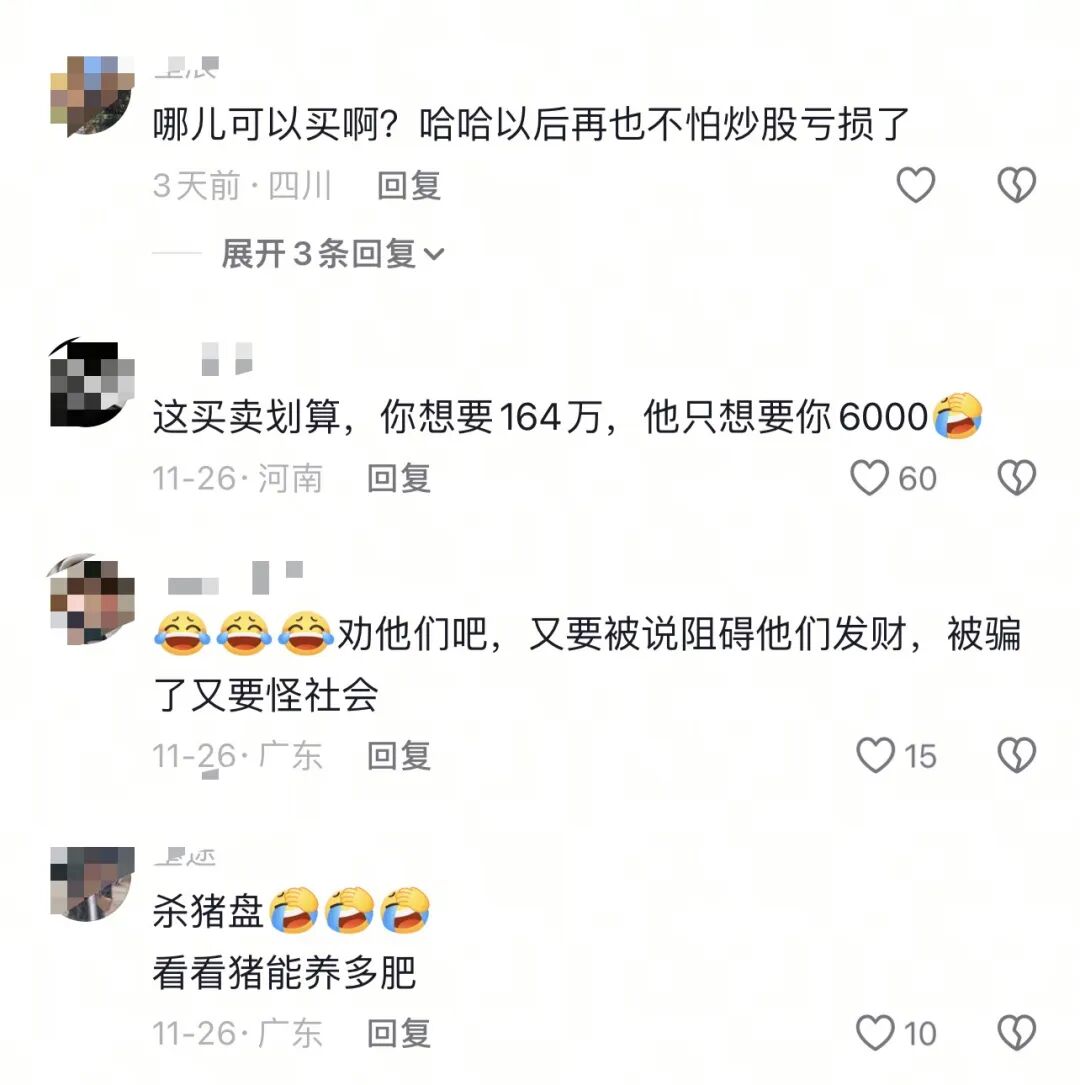
Task: Open avatar of the 四川 commenter
Action: (x=92, y=95)
